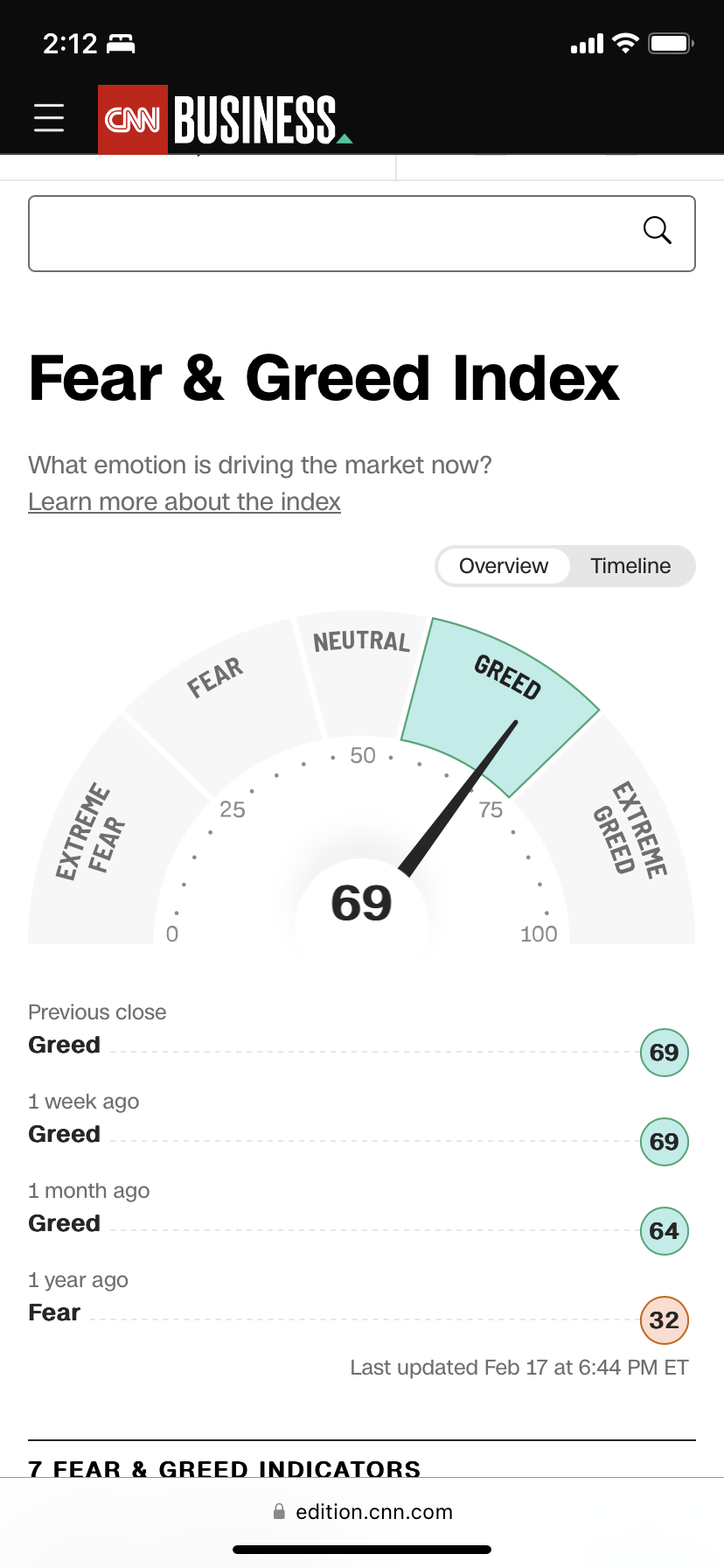
Task: Tap the edition.cnn.com address bar
Action: 362,1512
